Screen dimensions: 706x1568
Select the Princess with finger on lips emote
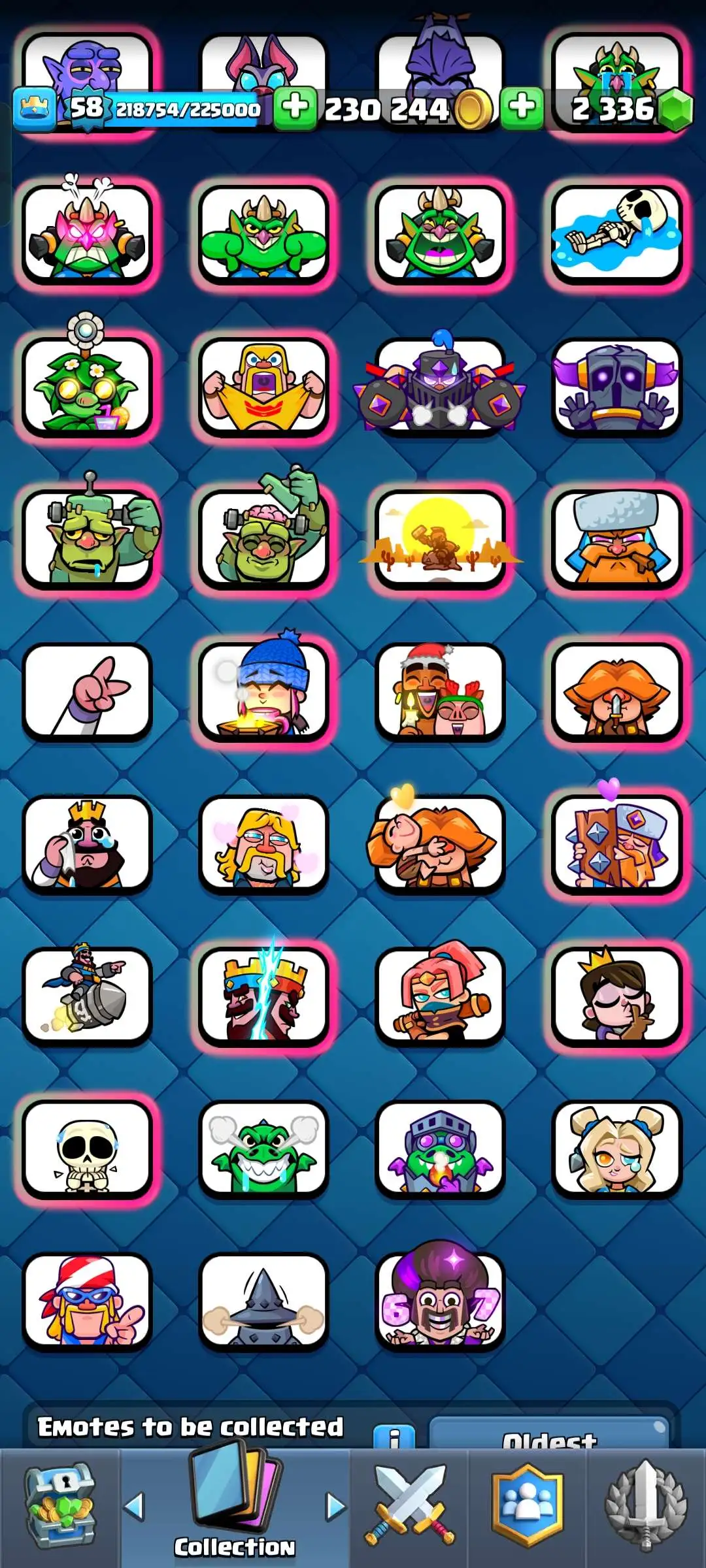(616, 995)
